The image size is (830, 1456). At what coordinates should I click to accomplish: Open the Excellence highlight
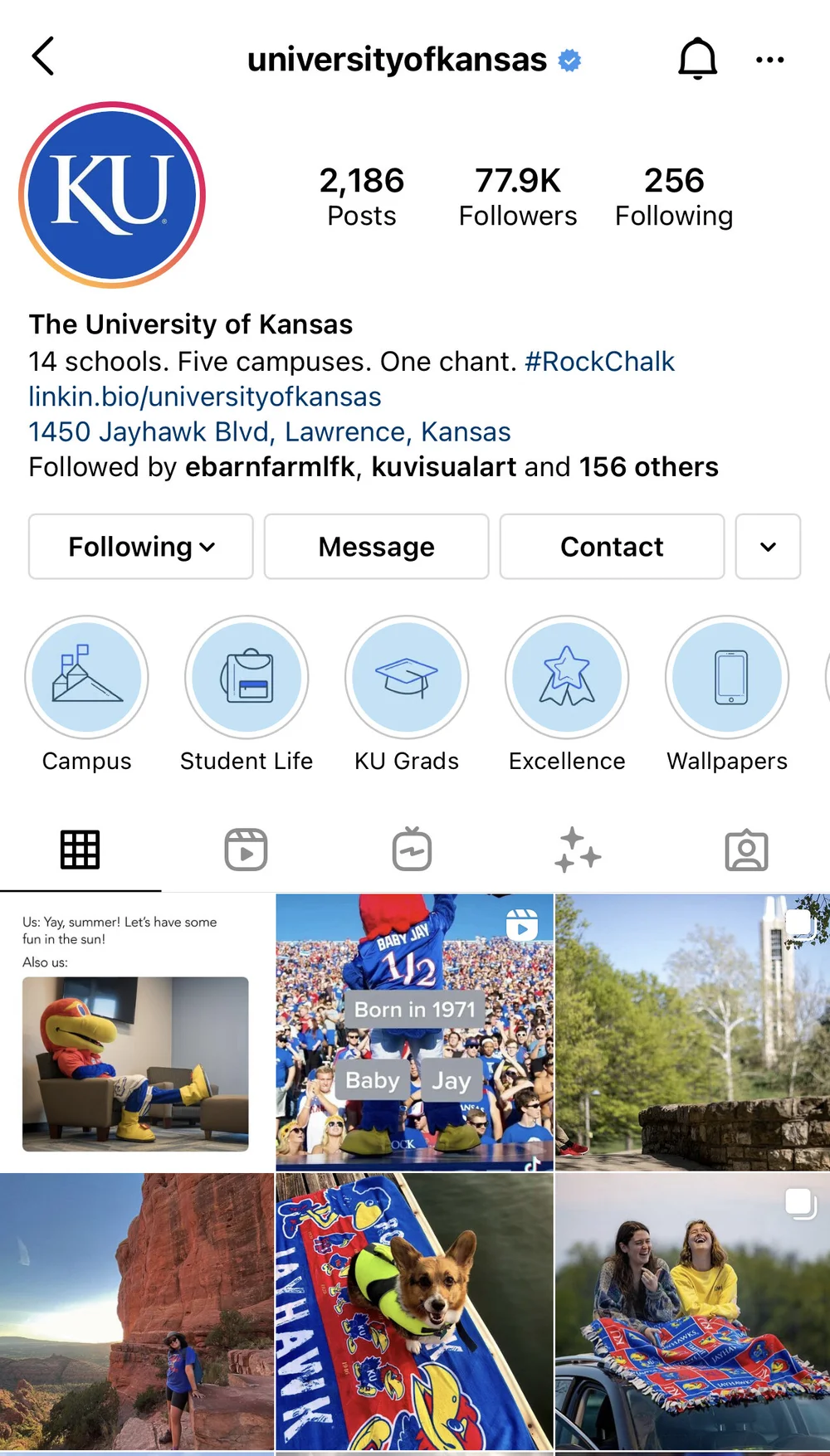point(567,677)
